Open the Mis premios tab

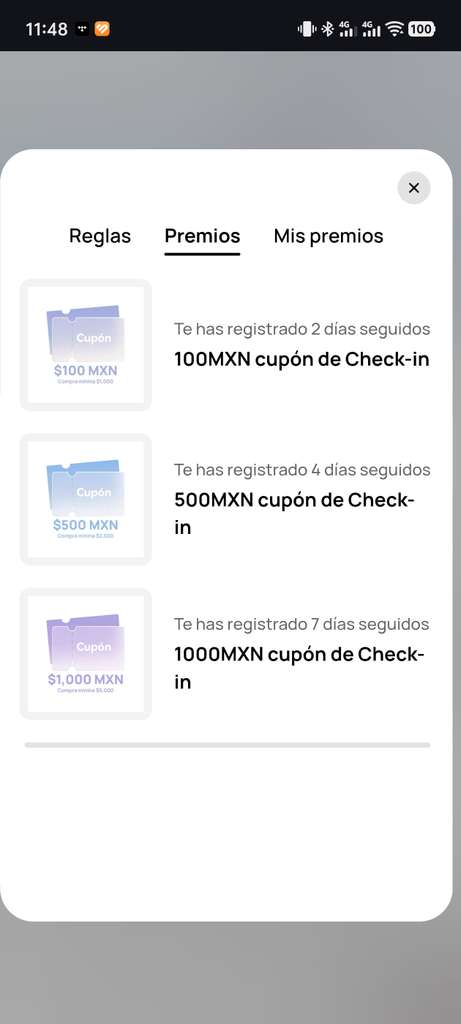[328, 236]
